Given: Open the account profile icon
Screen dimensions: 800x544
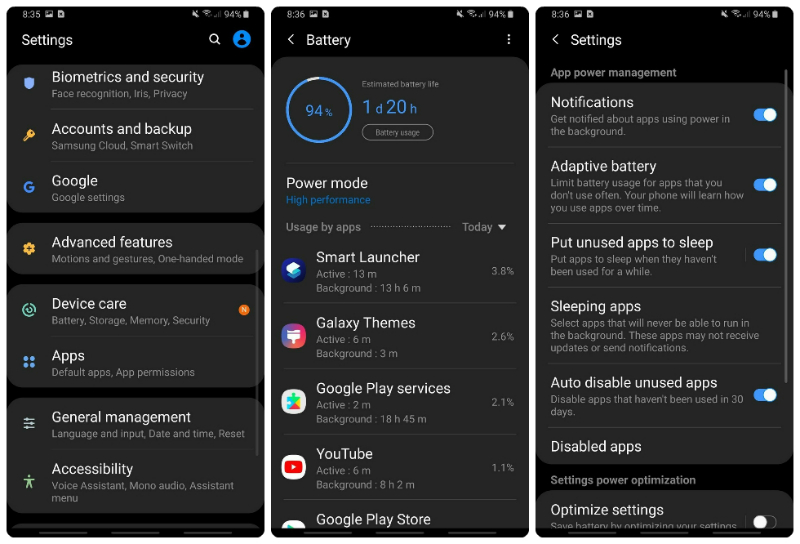Looking at the screenshot, I should (x=241, y=39).
